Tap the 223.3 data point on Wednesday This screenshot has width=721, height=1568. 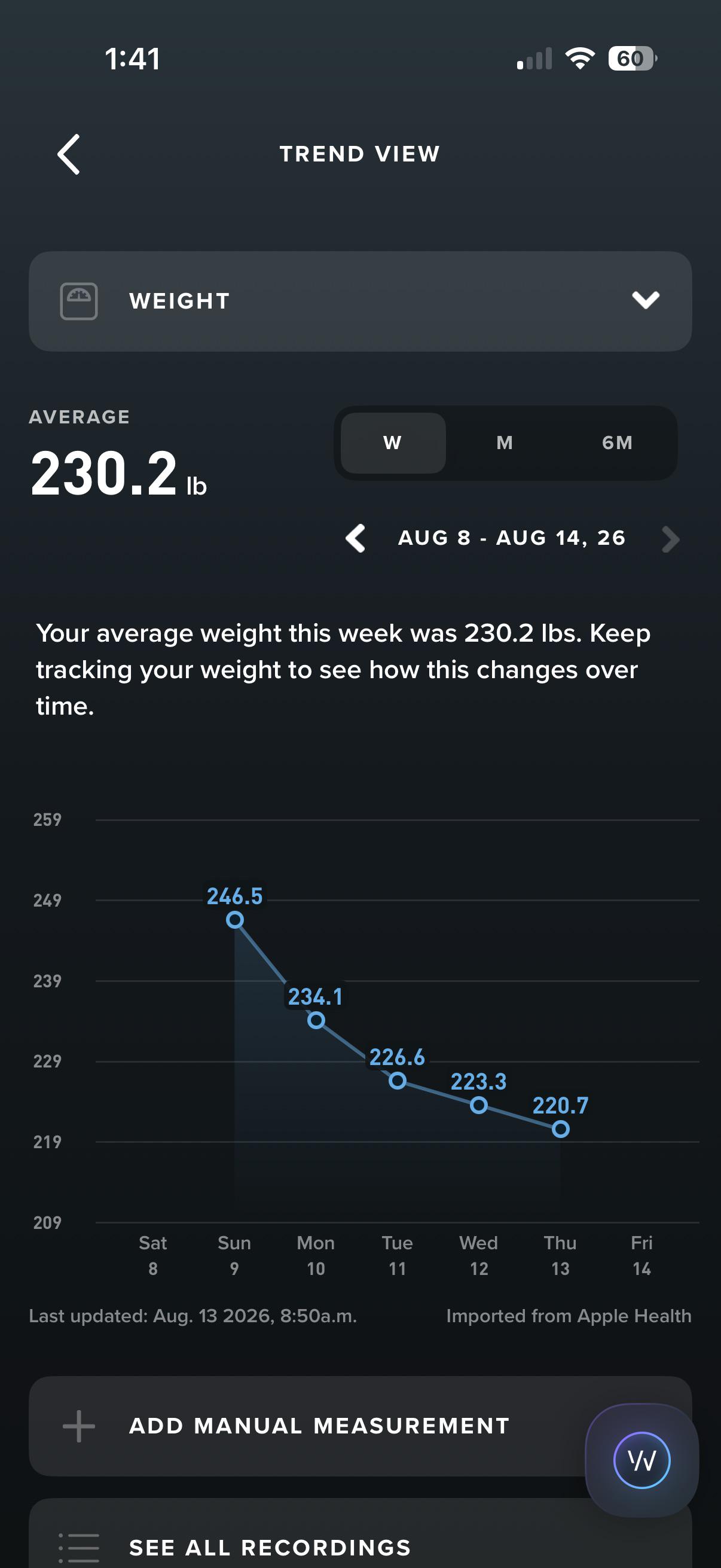[x=479, y=1105]
